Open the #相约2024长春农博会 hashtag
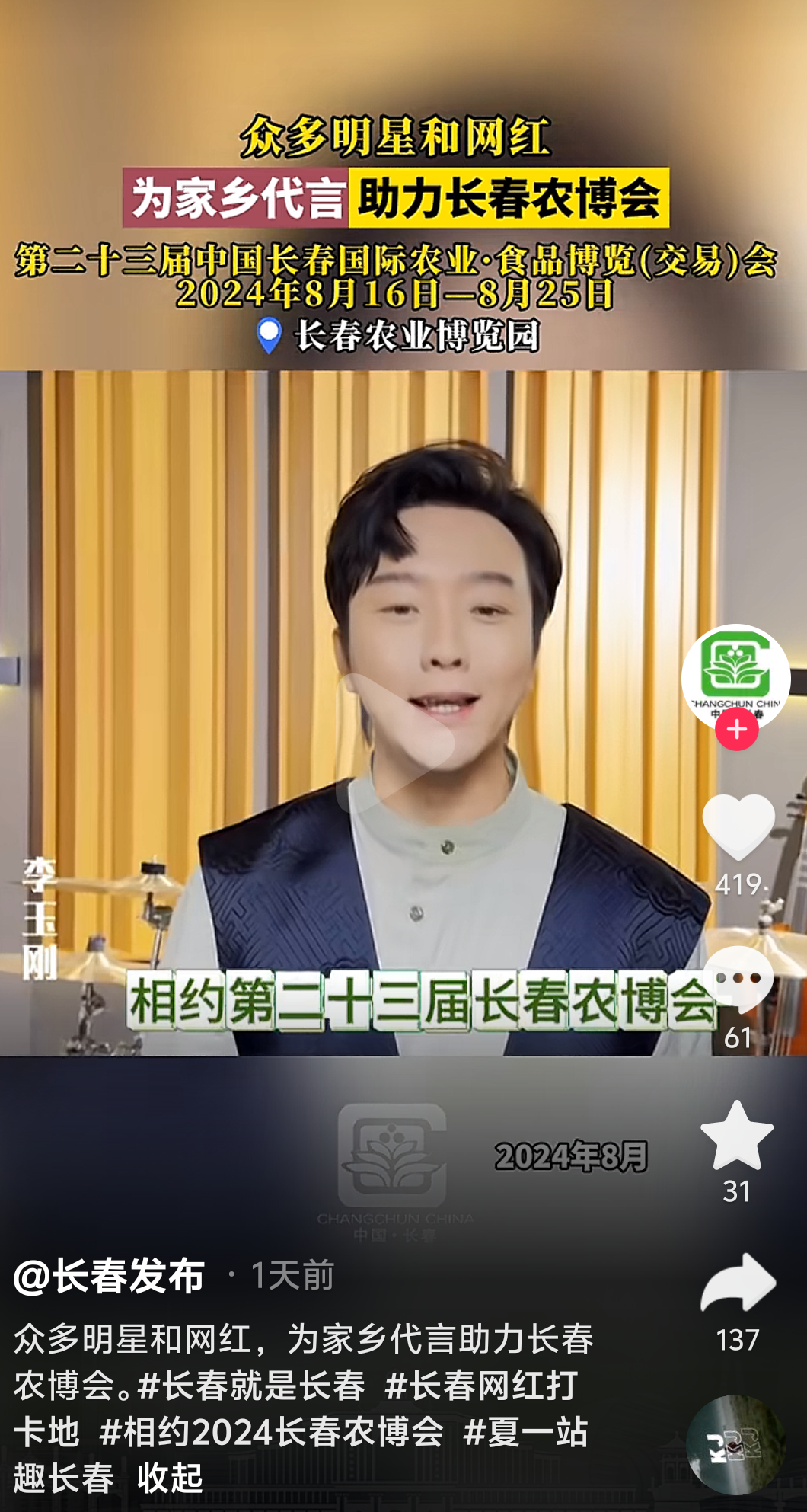Screen dimensions: 807x1512 tap(272, 1432)
